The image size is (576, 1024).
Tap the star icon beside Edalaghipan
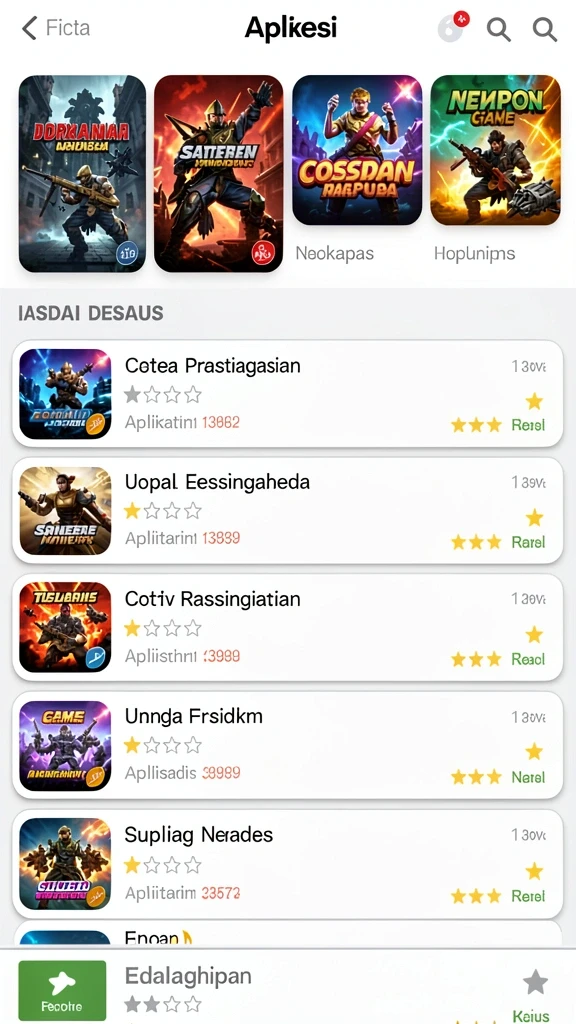(x=536, y=982)
